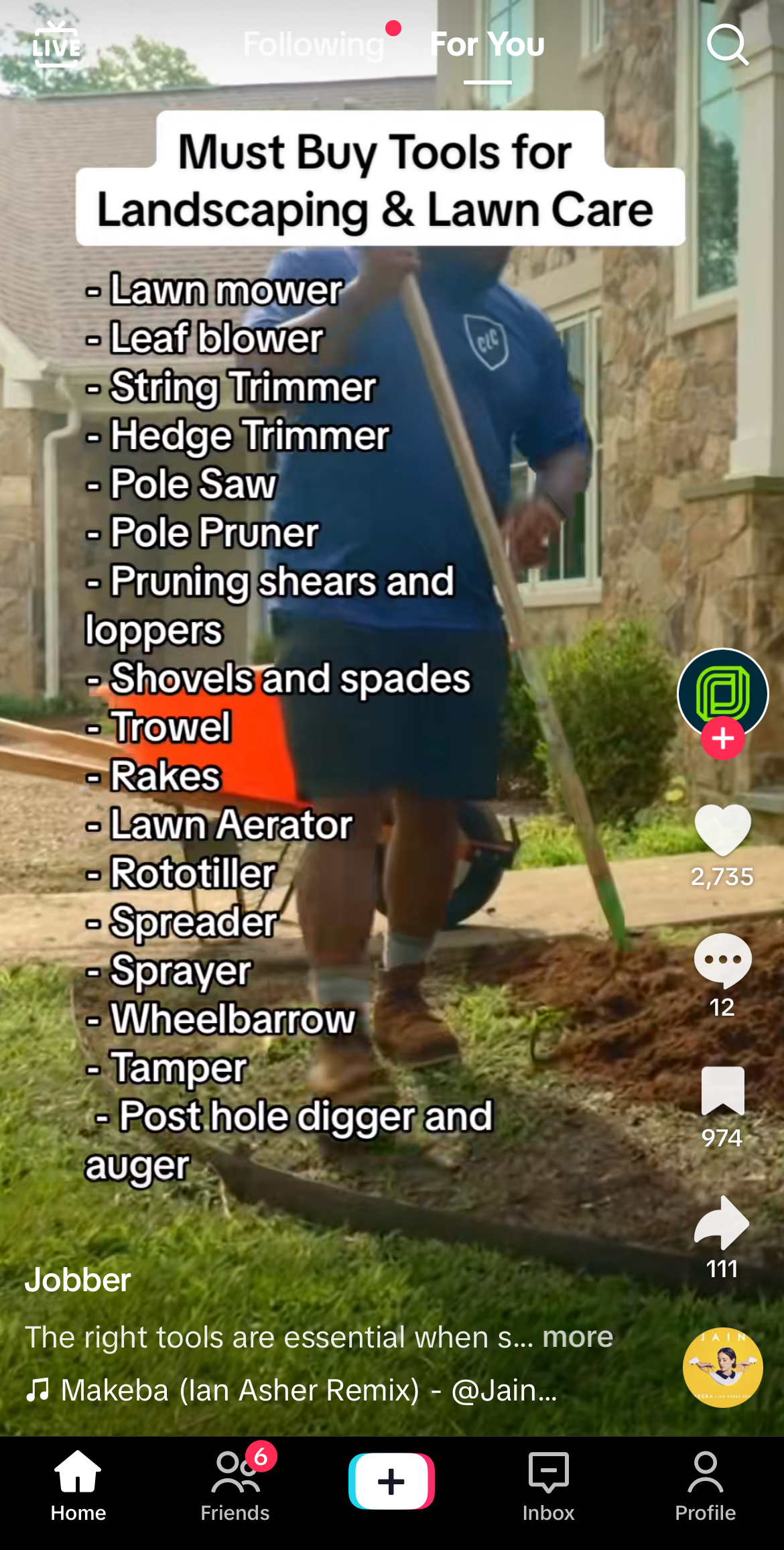Expand the caption with more
This screenshot has width=784, height=1550.
click(x=578, y=1337)
